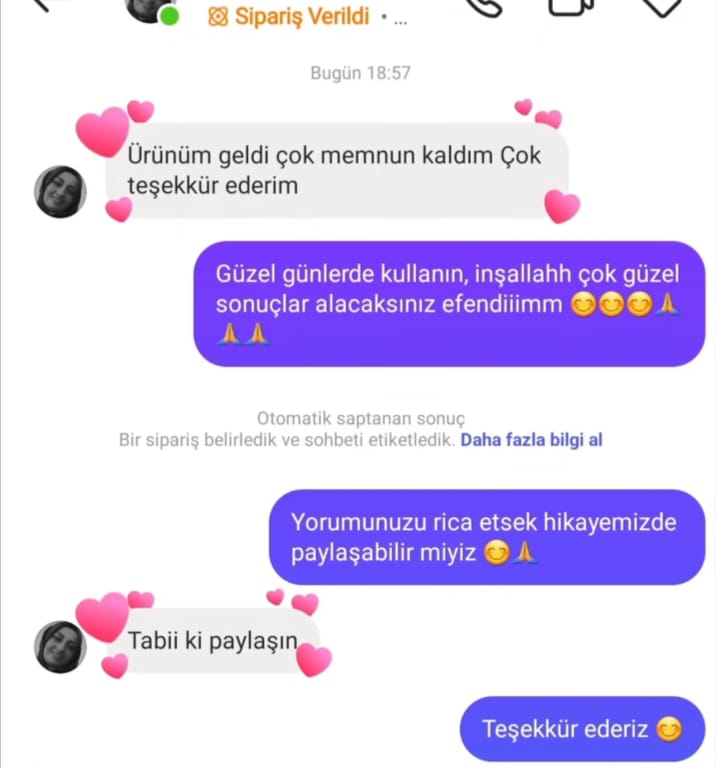
Task: Open the 'Daha fazla bilgi al' link
Action: (x=531, y=440)
